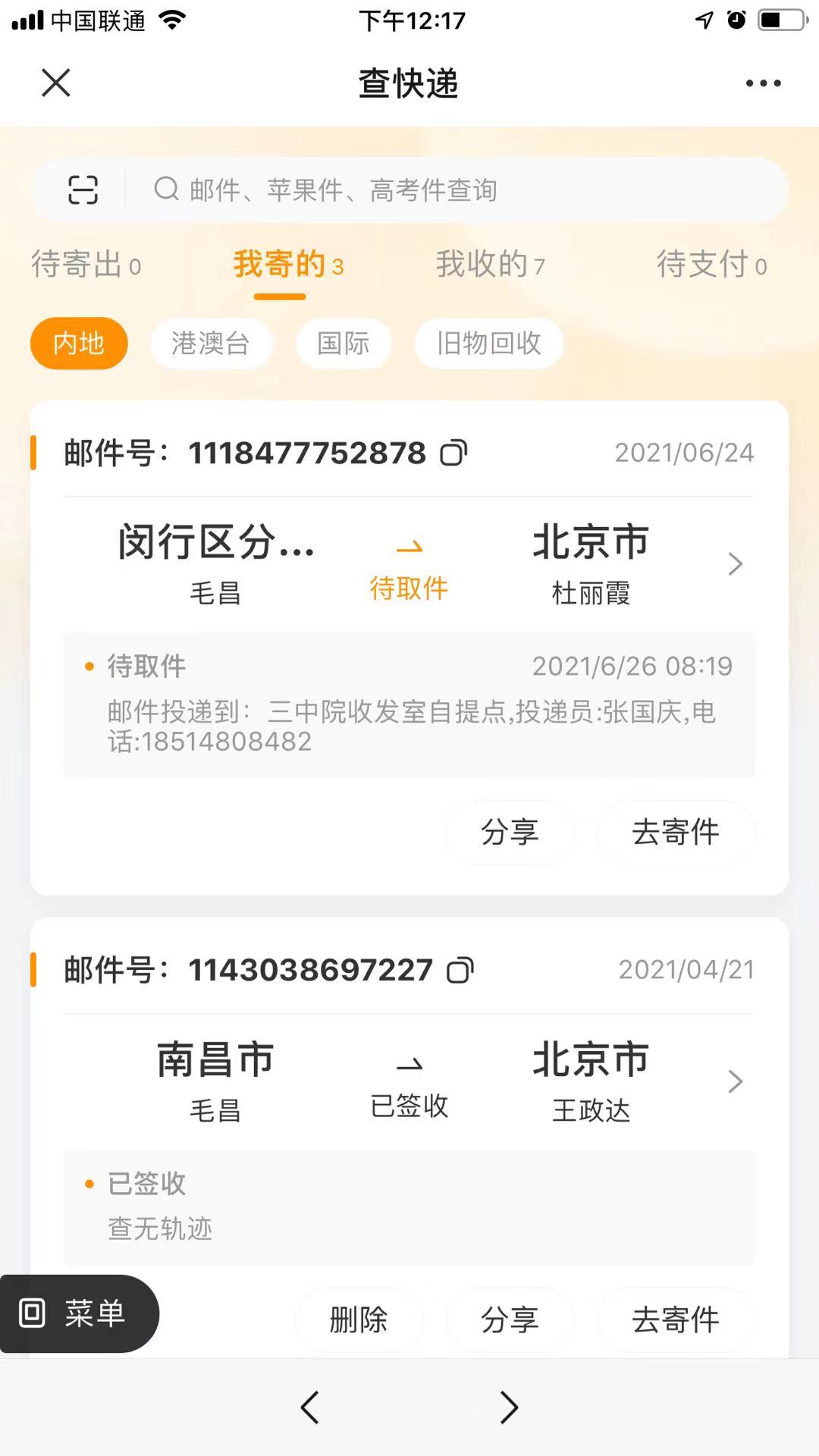Image resolution: width=819 pixels, height=1456 pixels.
Task: Close the 查快递 page with the X
Action: point(56,83)
